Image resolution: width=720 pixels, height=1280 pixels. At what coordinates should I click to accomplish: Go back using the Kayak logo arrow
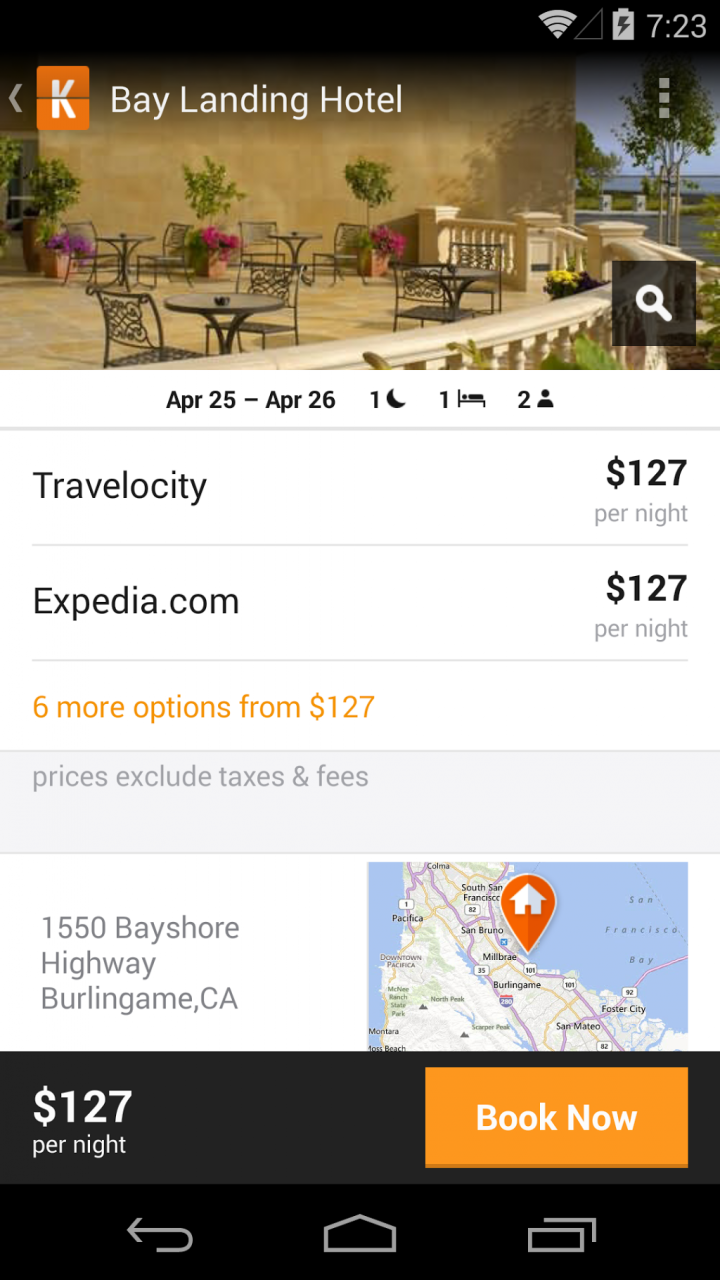pos(50,98)
